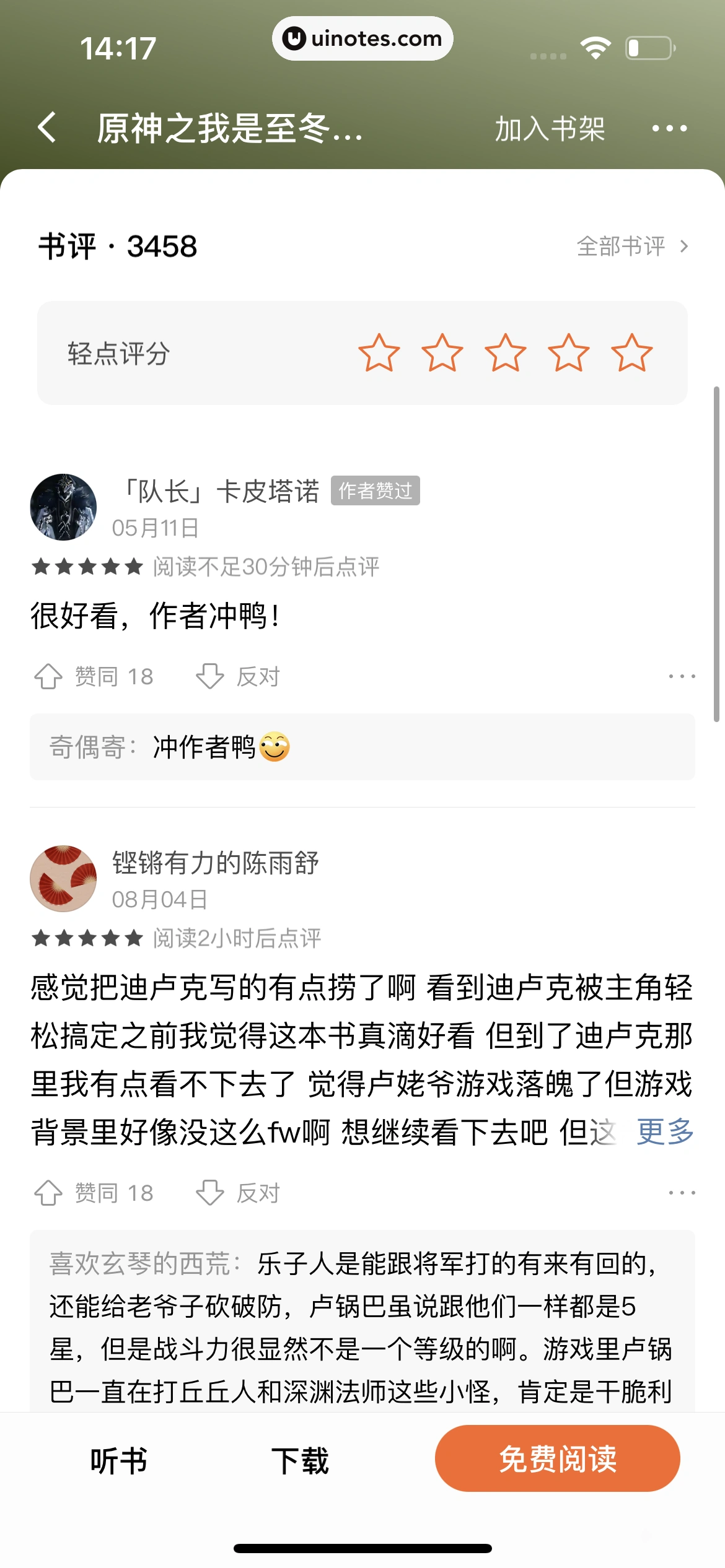
Task: Tap 免费阅读 to start reading free
Action: (x=557, y=1458)
